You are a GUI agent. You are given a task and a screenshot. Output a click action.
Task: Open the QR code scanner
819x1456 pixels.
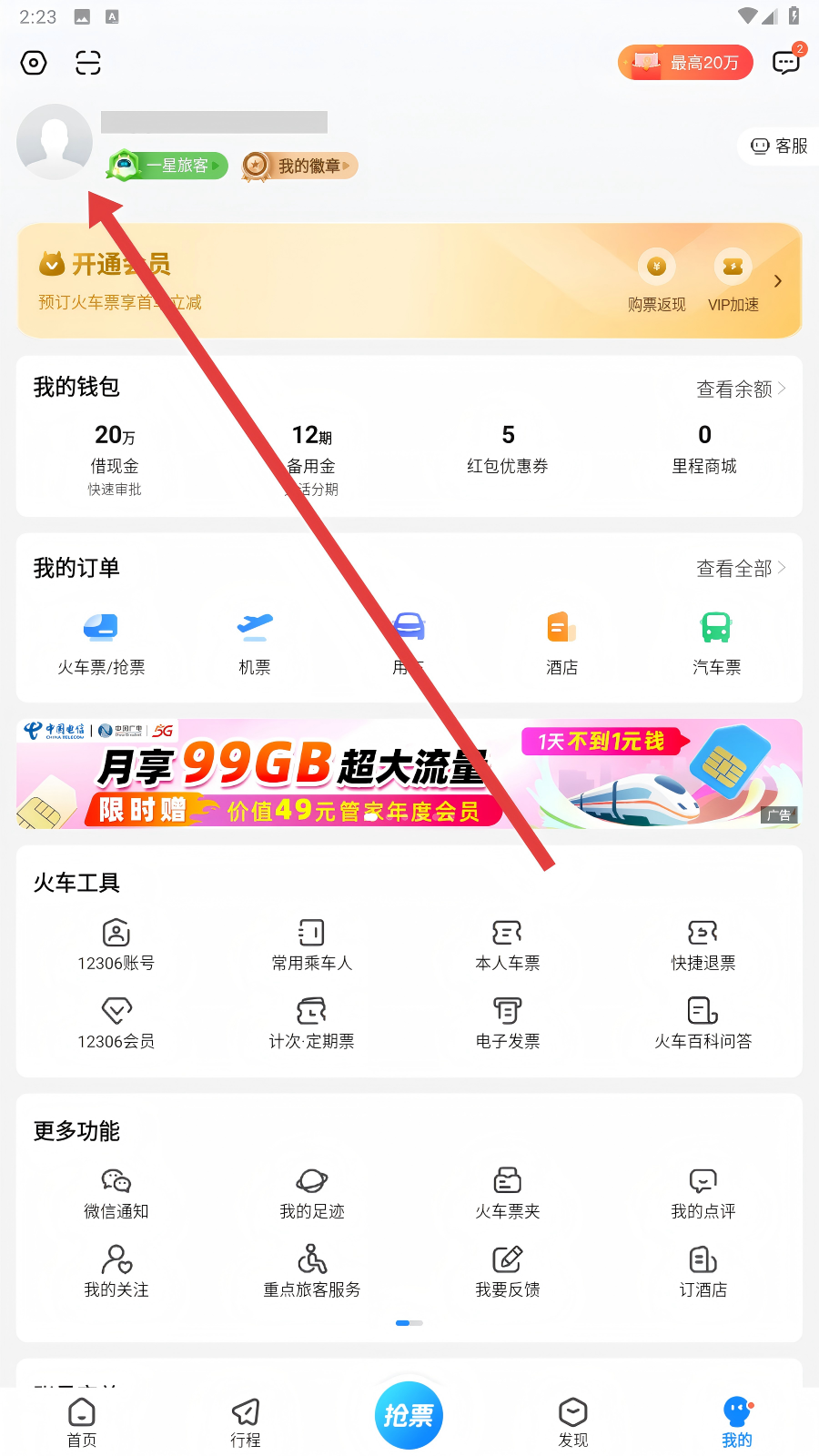click(x=88, y=63)
